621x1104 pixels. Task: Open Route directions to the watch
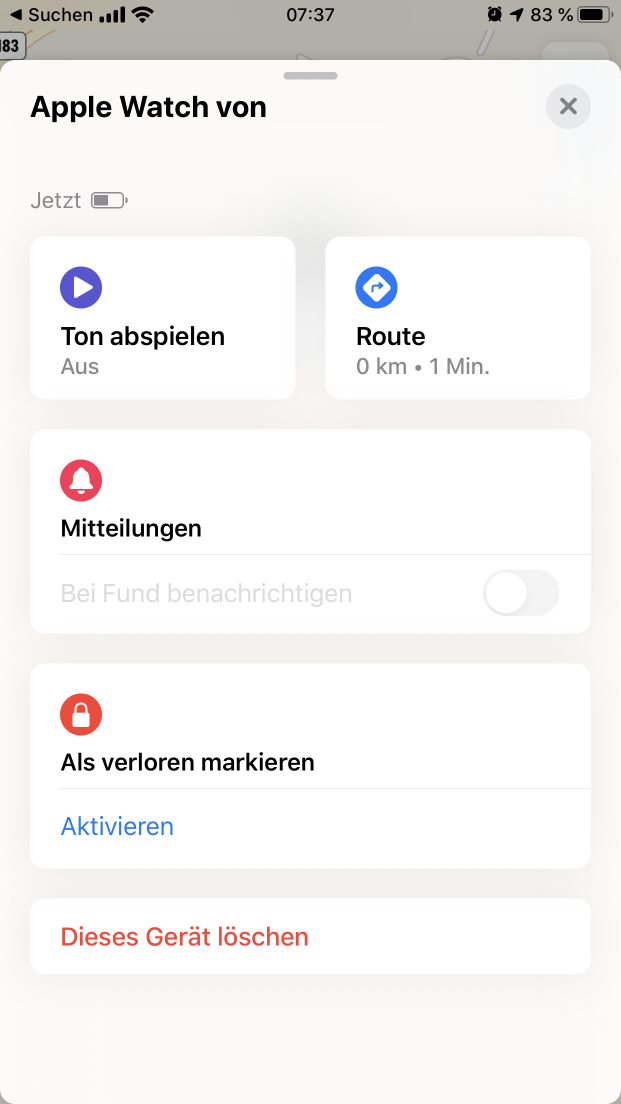(457, 318)
